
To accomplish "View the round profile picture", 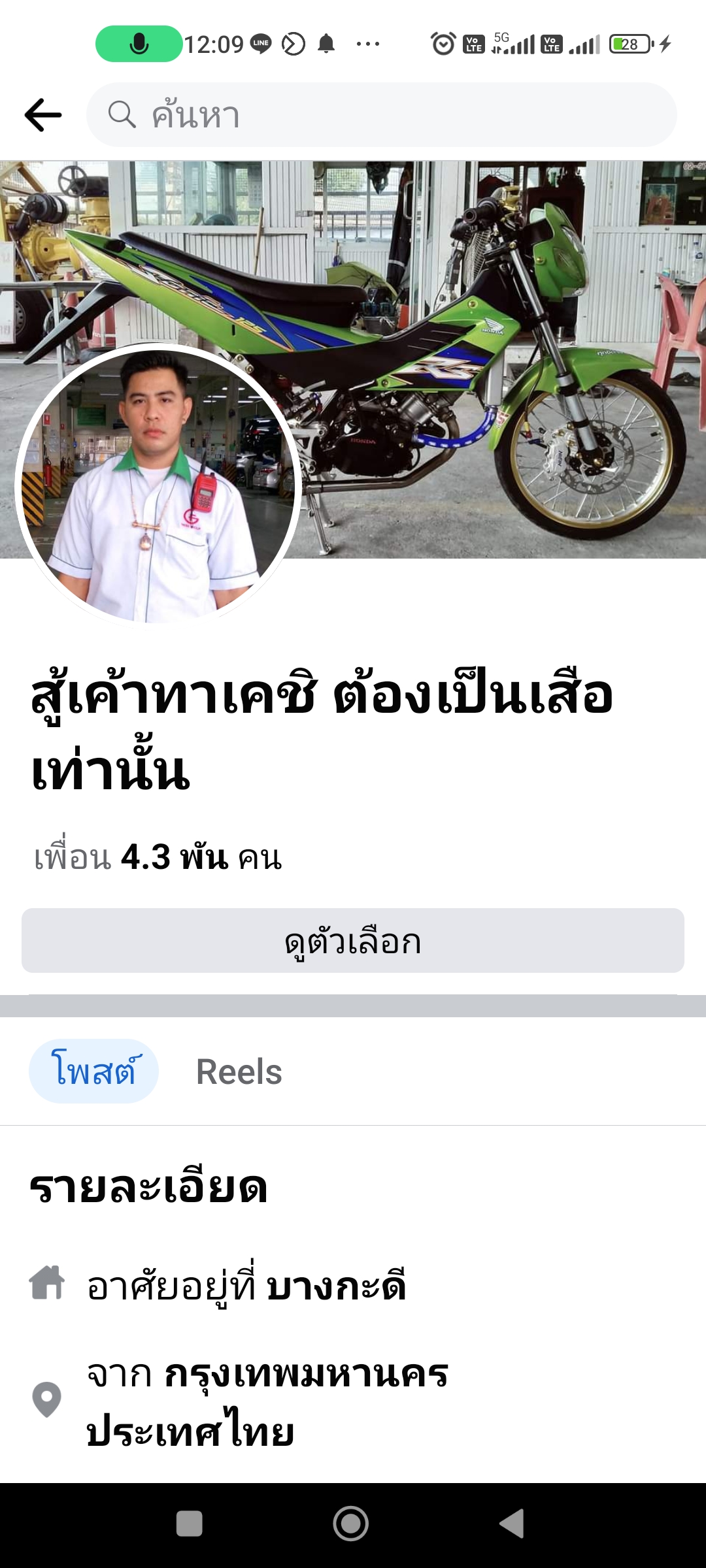I will 158,486.
